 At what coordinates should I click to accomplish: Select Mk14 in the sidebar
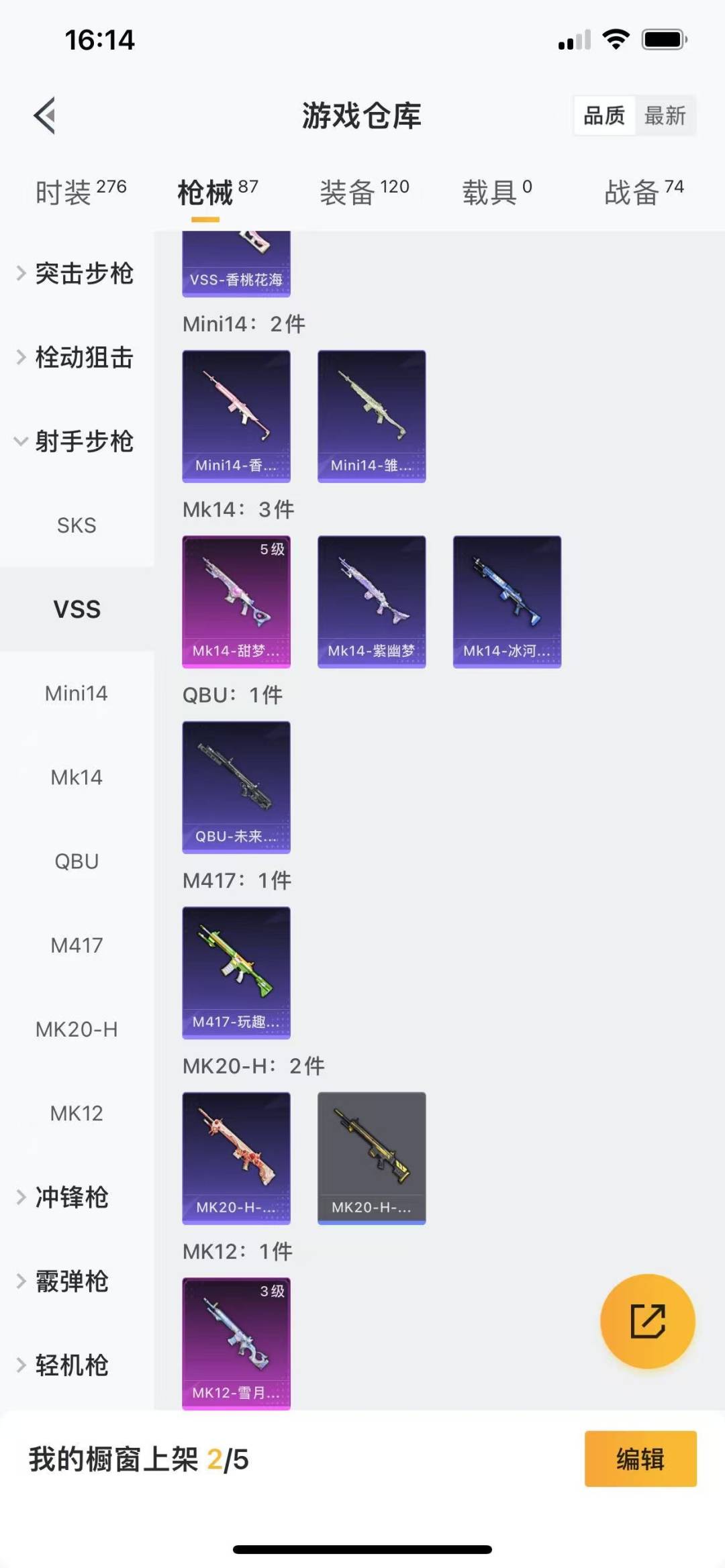click(x=77, y=777)
